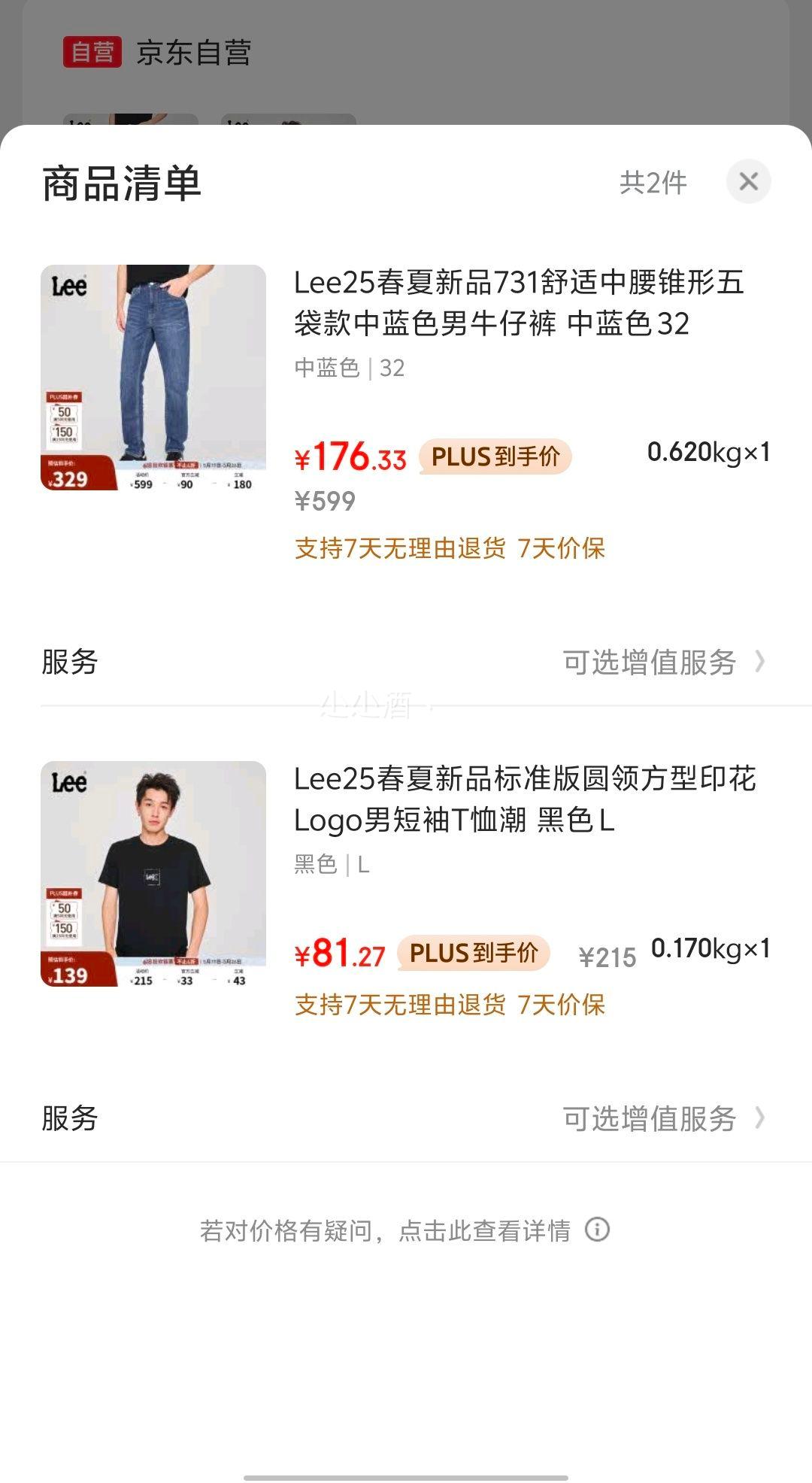Open the Lee black T-shirt product image
Image resolution: width=812 pixels, height=1483 pixels.
[153, 874]
